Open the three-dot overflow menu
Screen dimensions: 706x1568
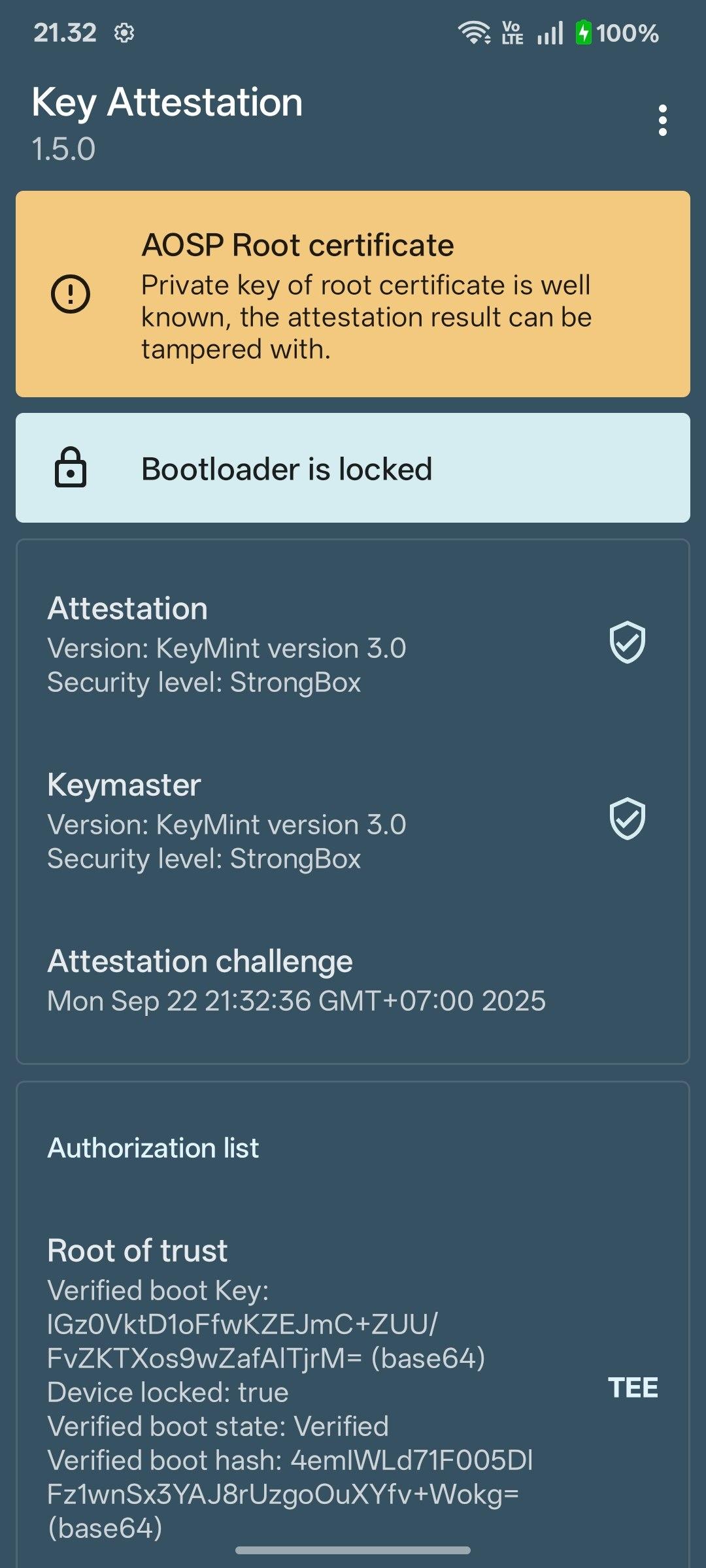[663, 120]
